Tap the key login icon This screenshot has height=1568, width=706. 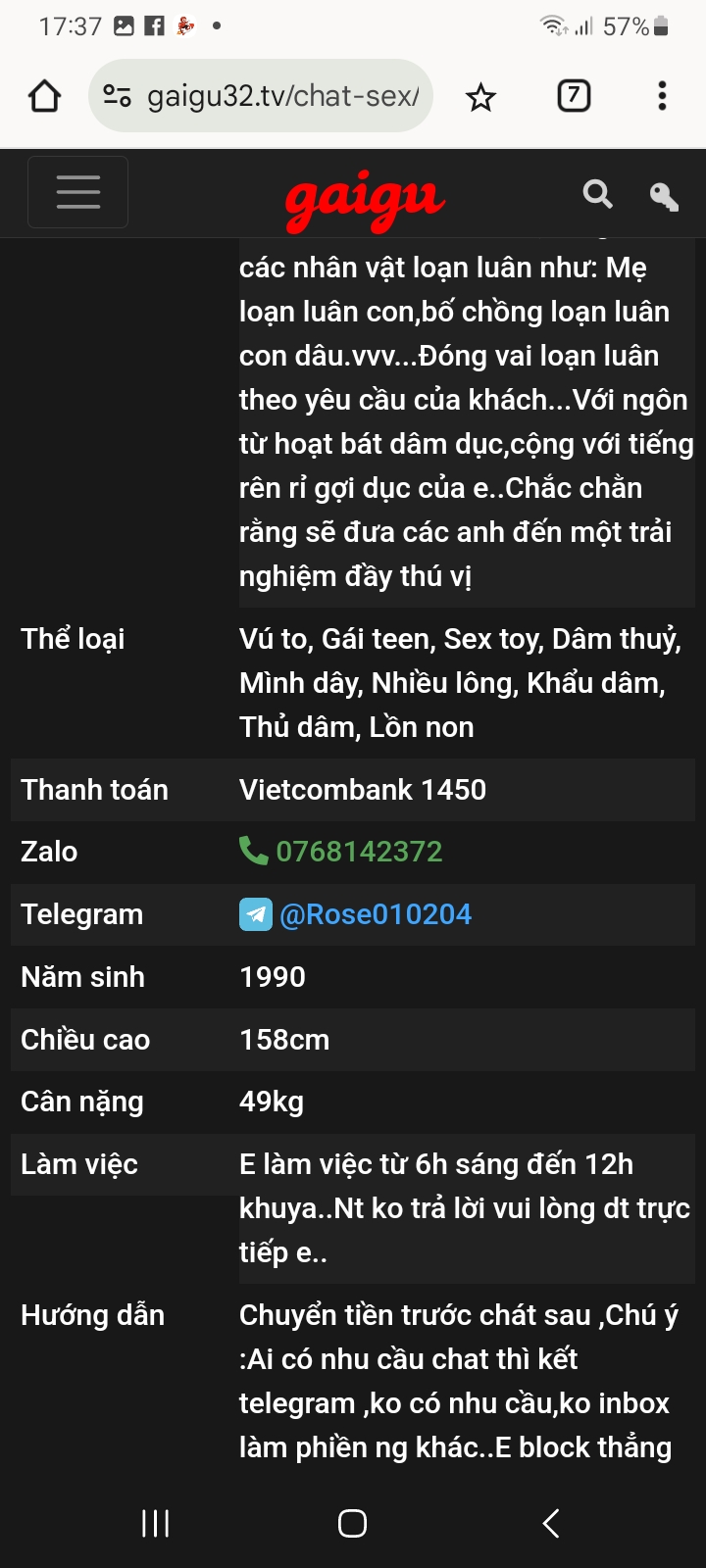664,196
